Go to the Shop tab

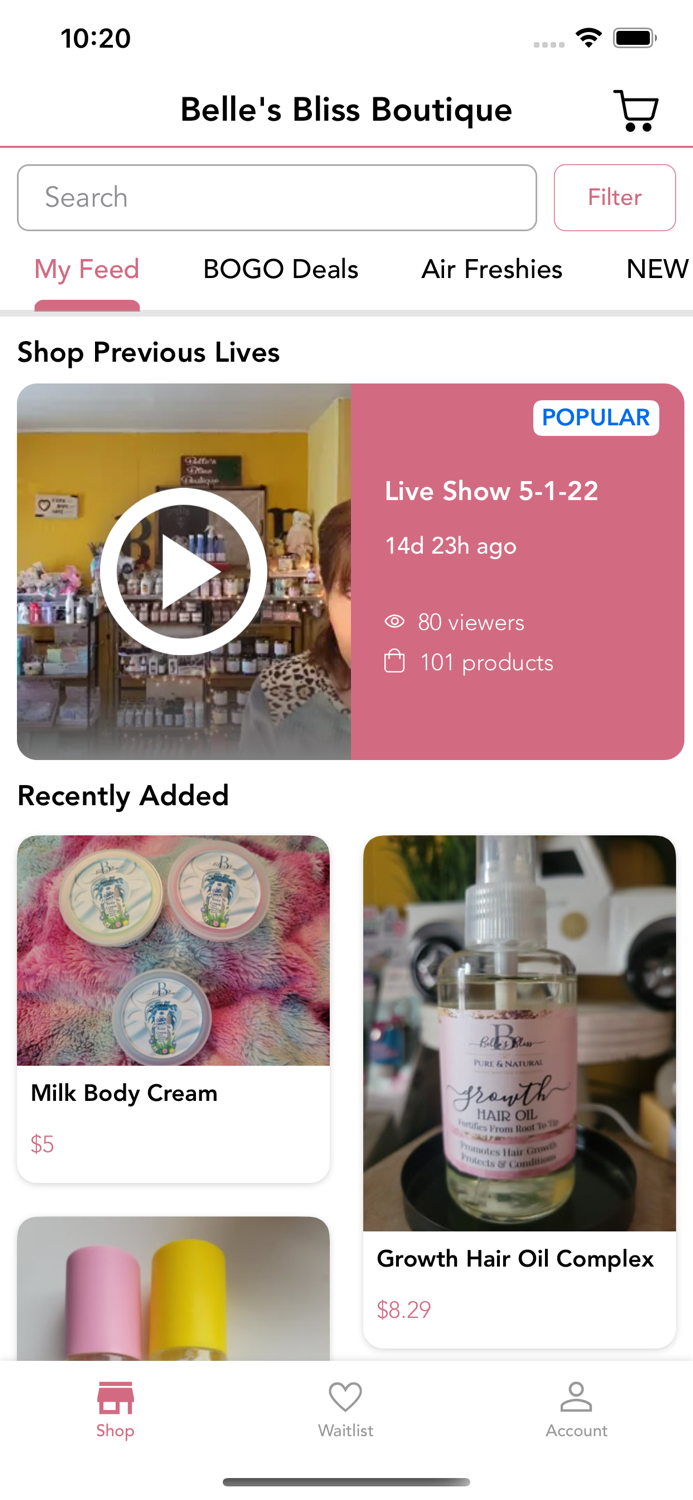pyautogui.click(x=115, y=1410)
